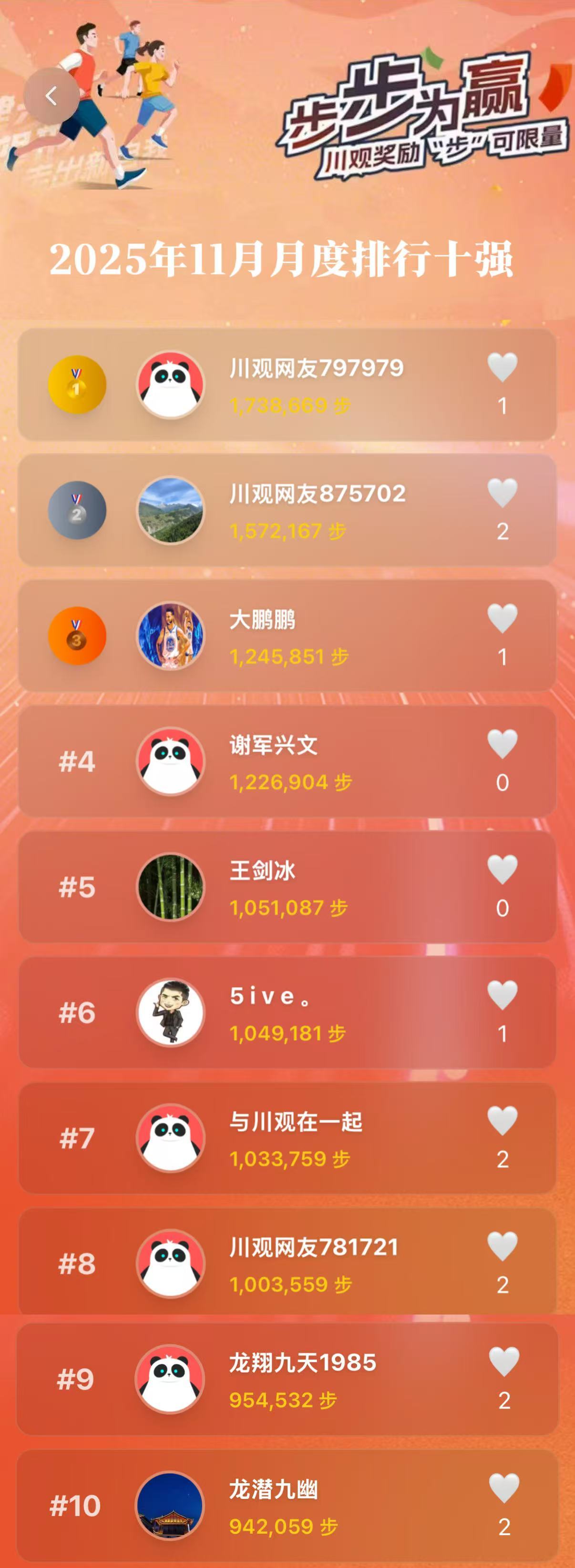Go back using the top-left arrow

(51, 96)
